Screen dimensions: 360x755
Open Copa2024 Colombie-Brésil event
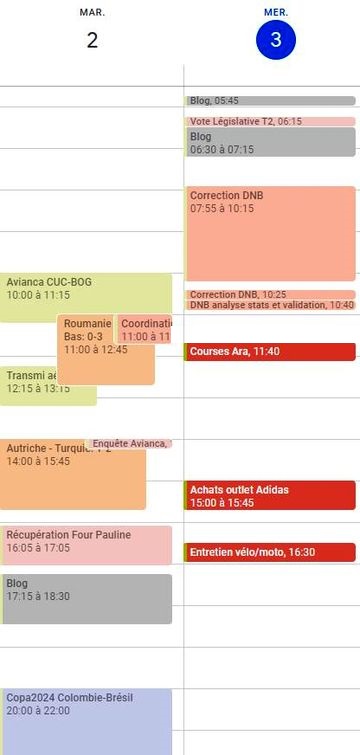pyautogui.click(x=86, y=722)
